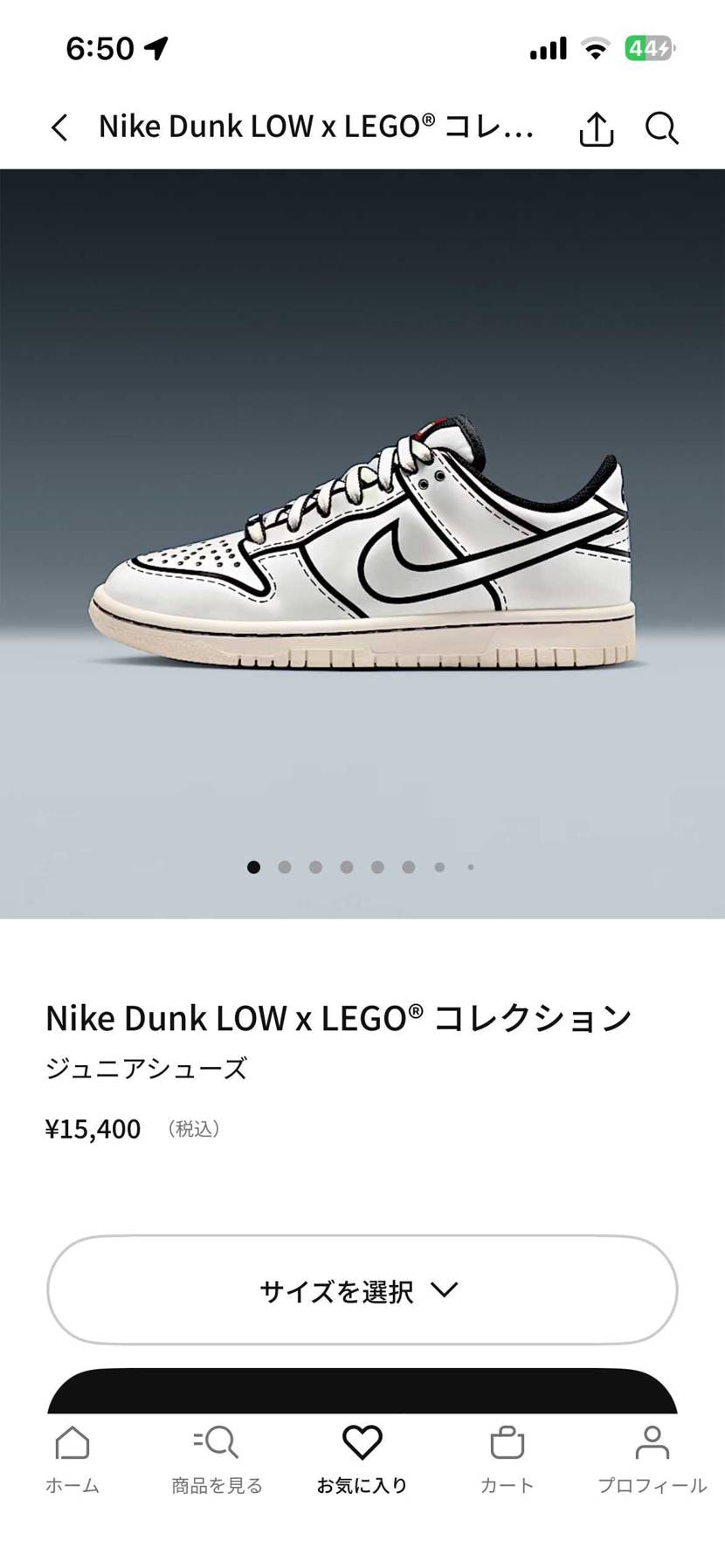The image size is (725, 1568).
Task: Open the サイズを選択 size dropdown
Action: (362, 1289)
